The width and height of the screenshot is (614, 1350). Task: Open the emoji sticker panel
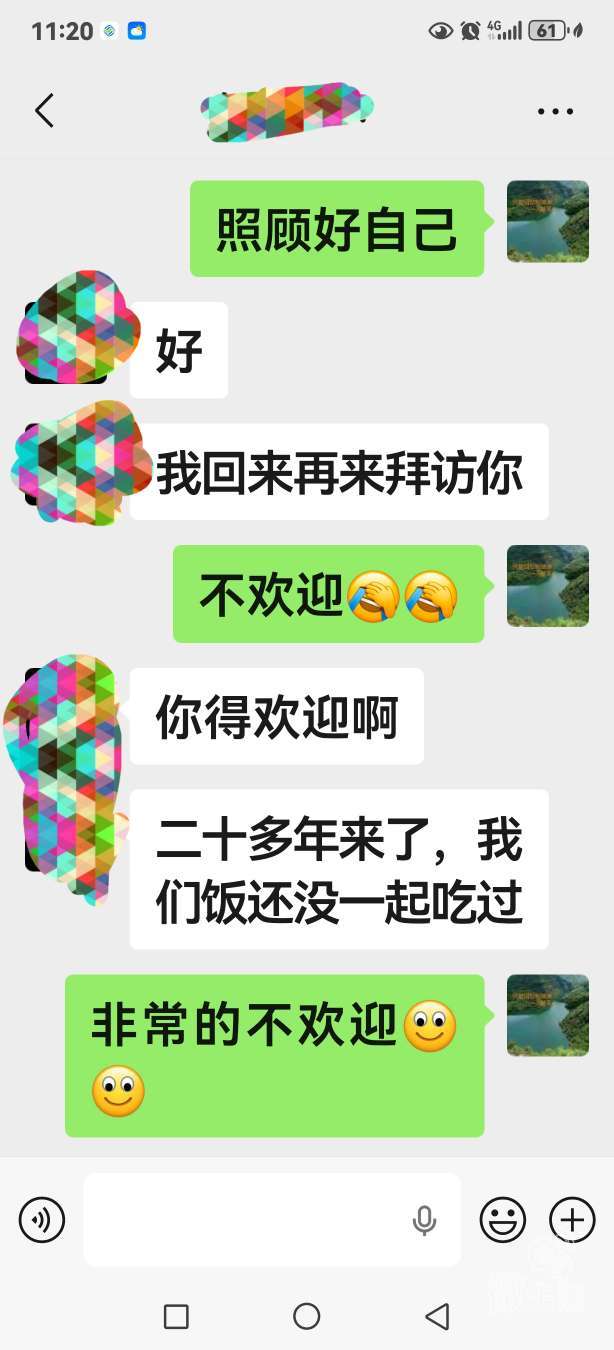[x=503, y=1220]
